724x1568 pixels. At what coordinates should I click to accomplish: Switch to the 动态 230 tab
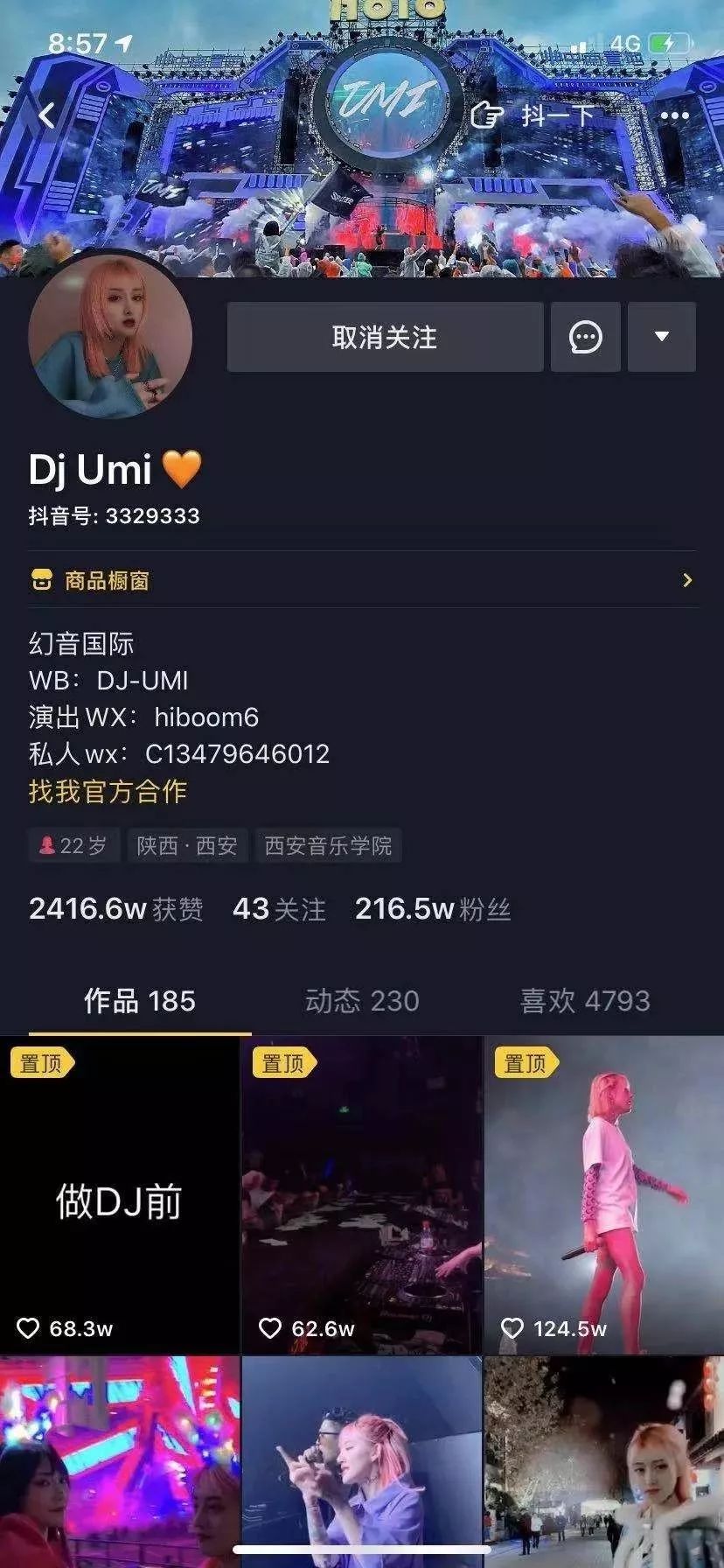362,1001
